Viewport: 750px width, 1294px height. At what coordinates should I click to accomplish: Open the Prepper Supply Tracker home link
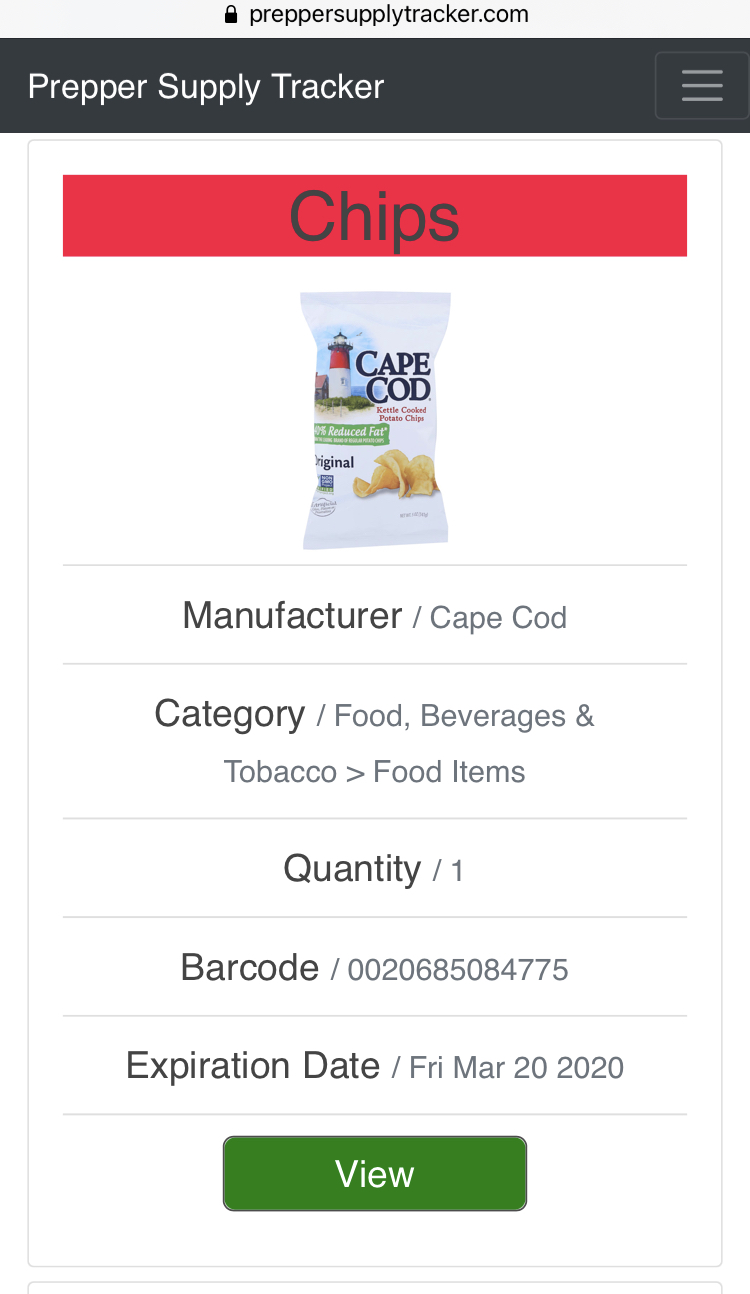click(x=205, y=87)
